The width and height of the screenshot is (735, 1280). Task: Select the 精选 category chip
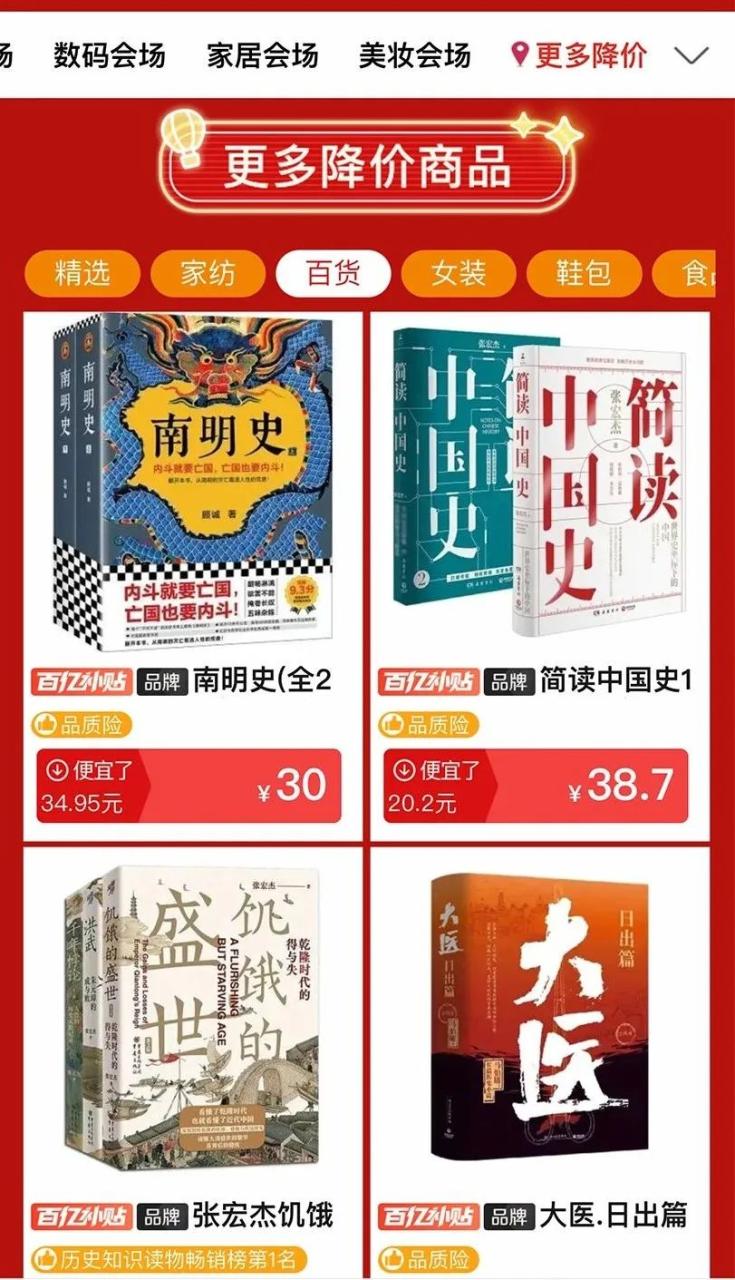[x=81, y=273]
